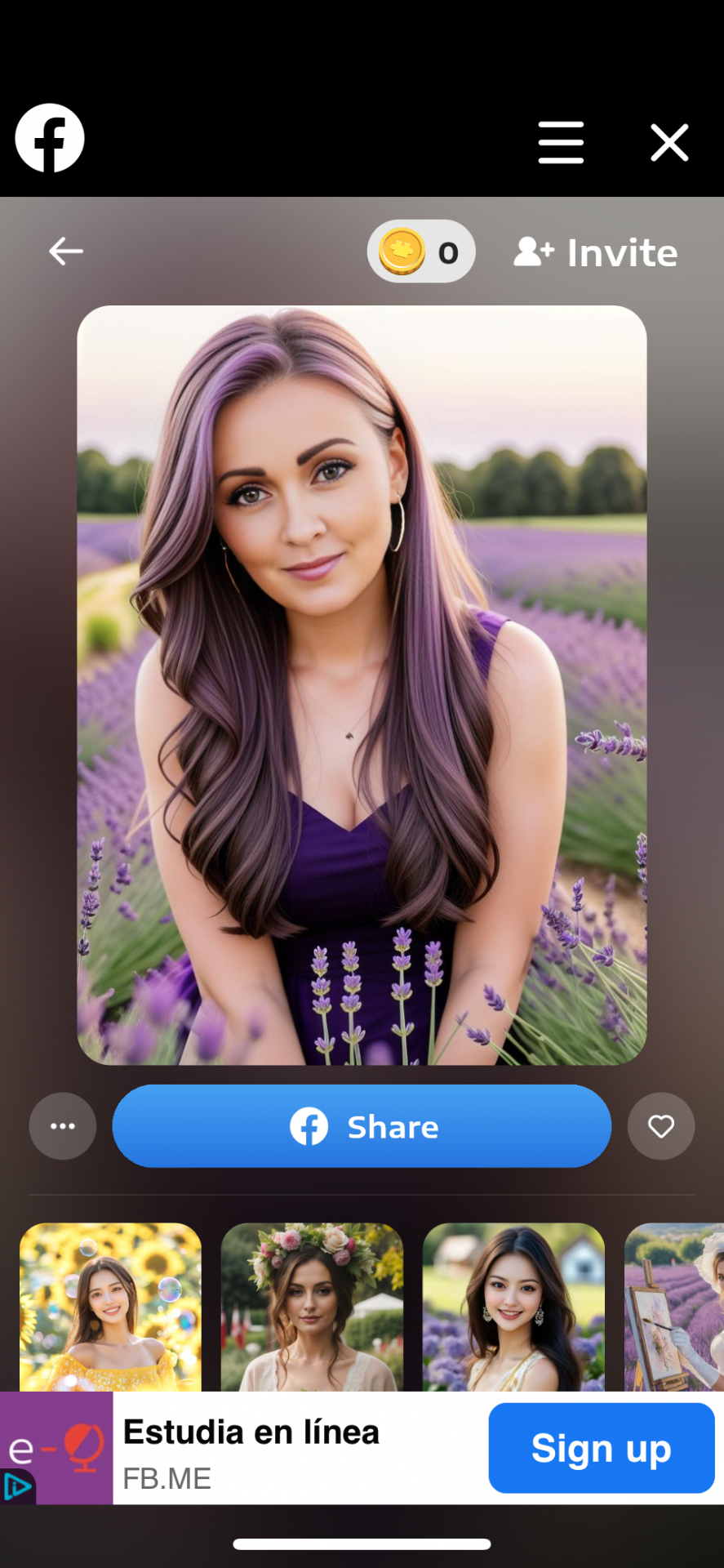
Task: Select the sunflower bubbles style thumbnail
Action: point(110,1306)
